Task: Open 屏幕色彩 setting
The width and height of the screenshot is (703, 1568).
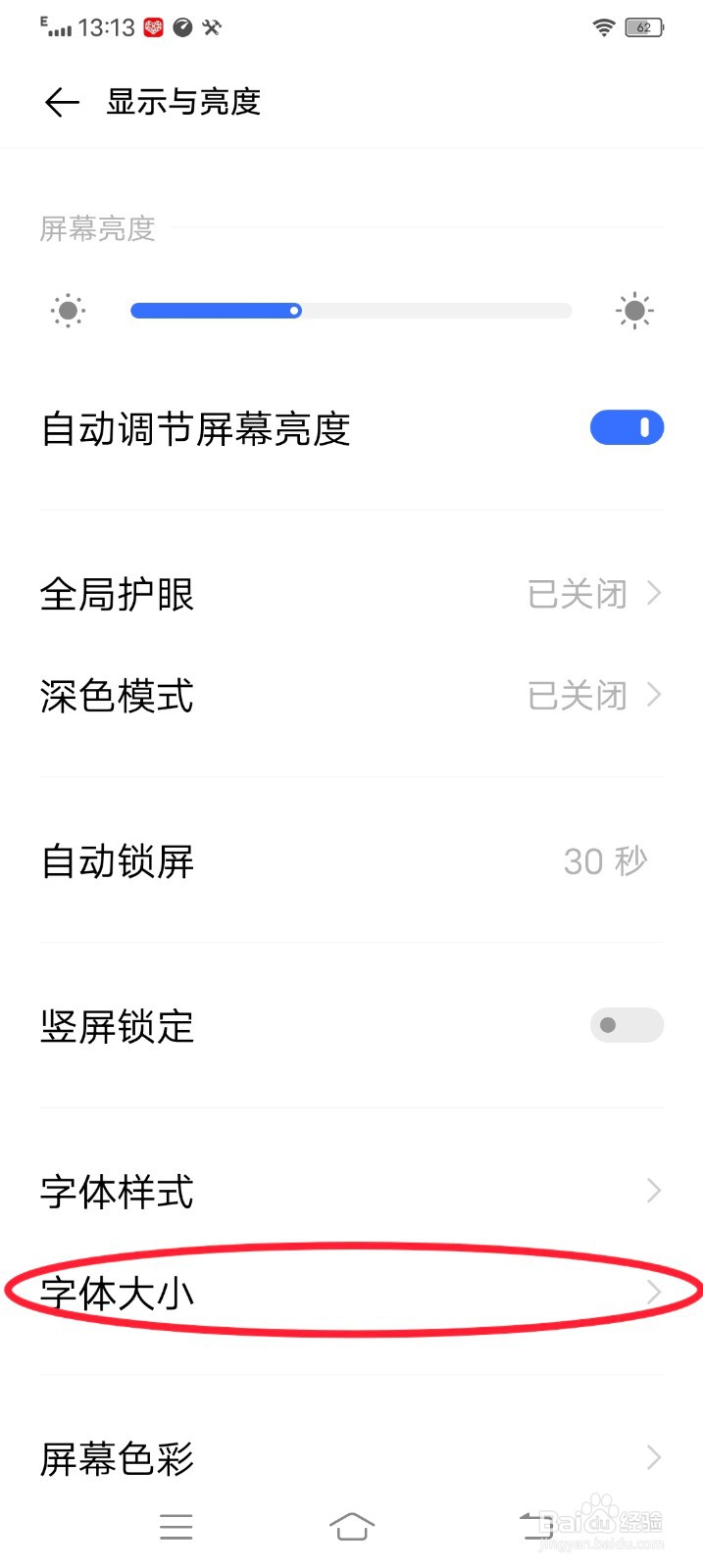Action: coord(351,1458)
